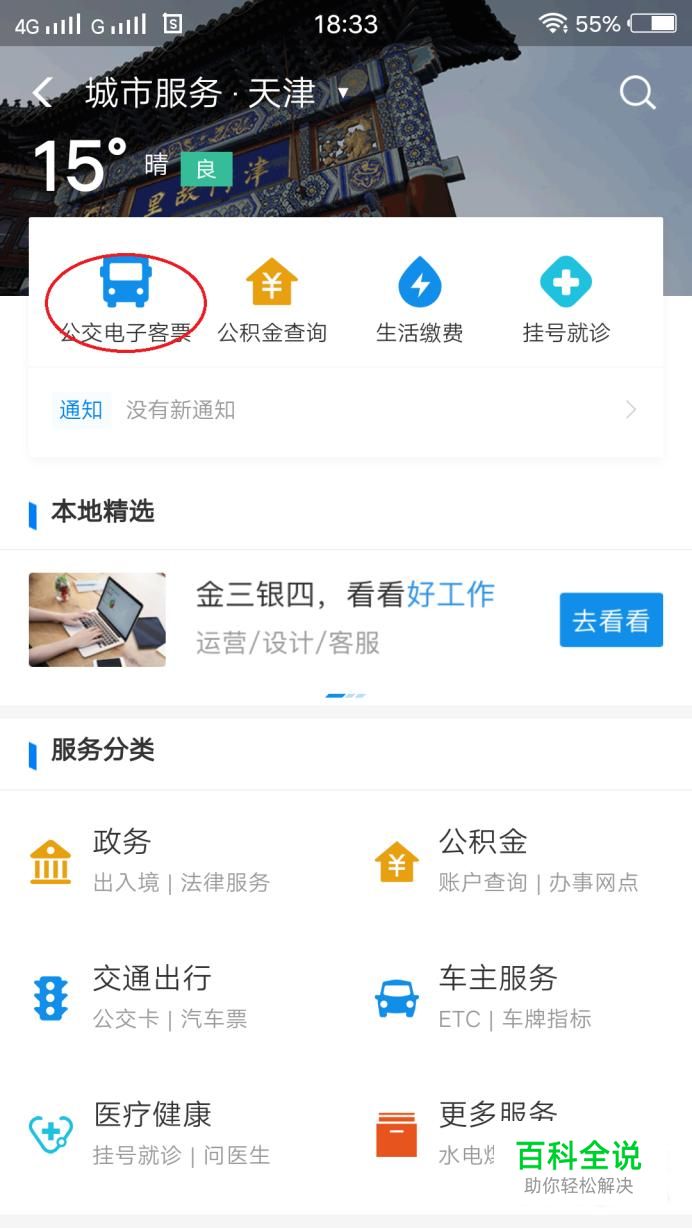The width and height of the screenshot is (692, 1230).
Task: Open the 医疗健康 category
Action: coord(150,1134)
